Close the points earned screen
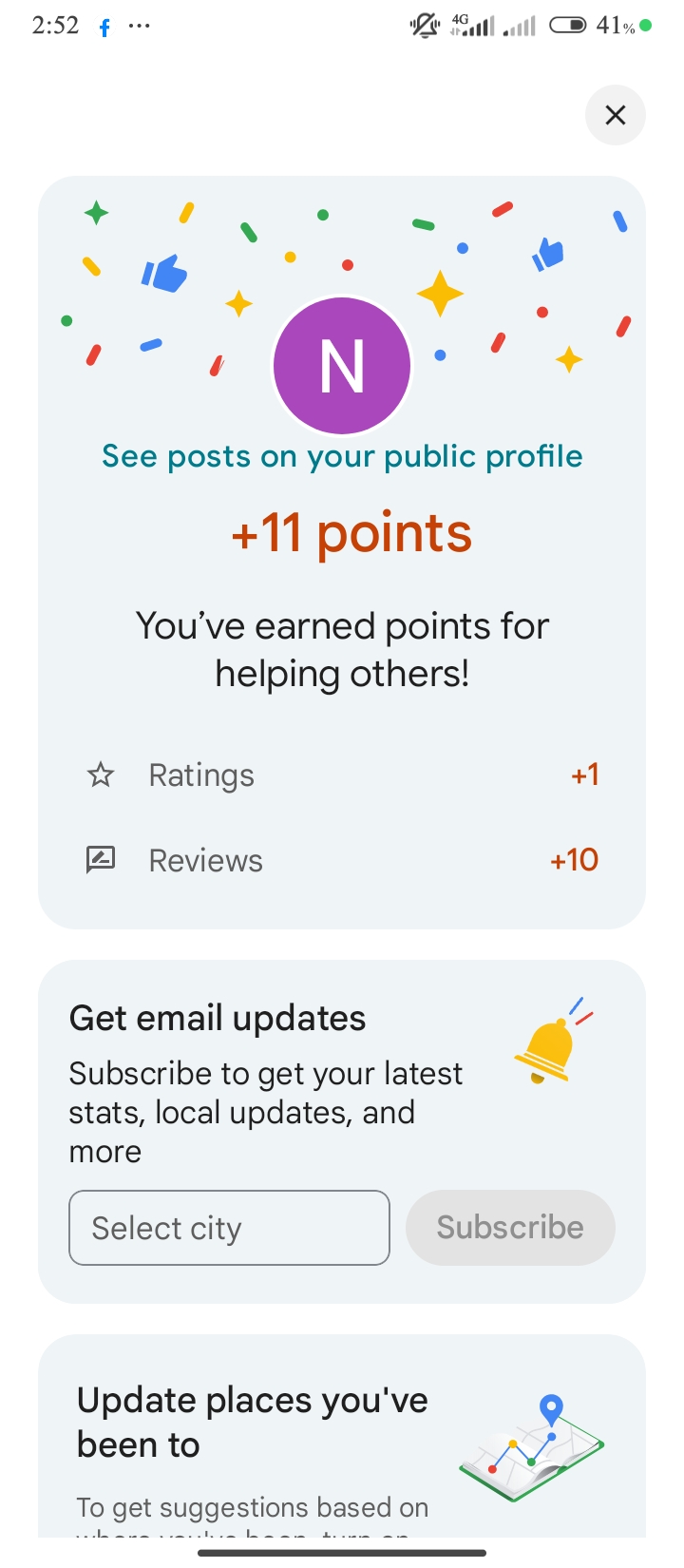Image resolution: width=684 pixels, height=1568 pixels. point(616,115)
